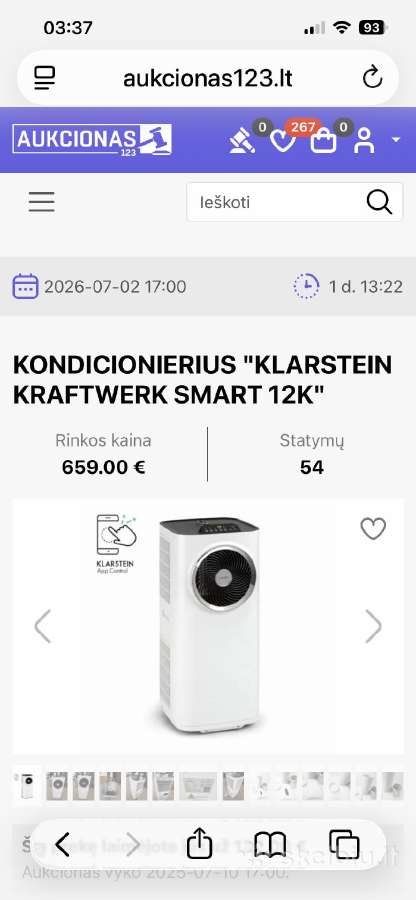Image resolution: width=416 pixels, height=900 pixels.
Task: Open the page reader options icon
Action: pyautogui.click(x=45, y=77)
